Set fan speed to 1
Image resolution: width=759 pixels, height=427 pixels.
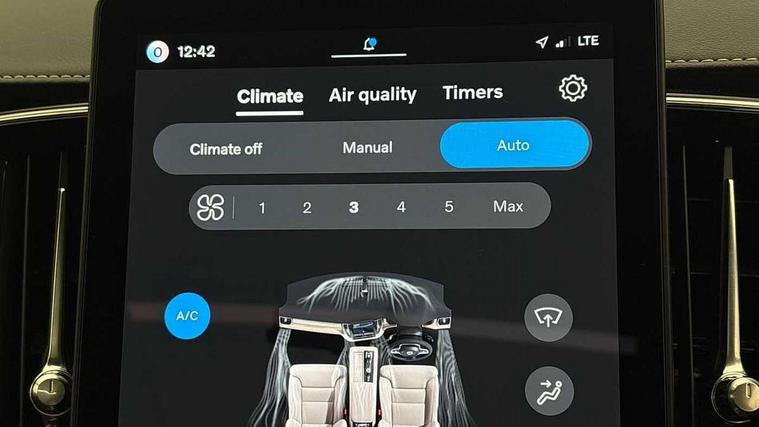pos(262,208)
